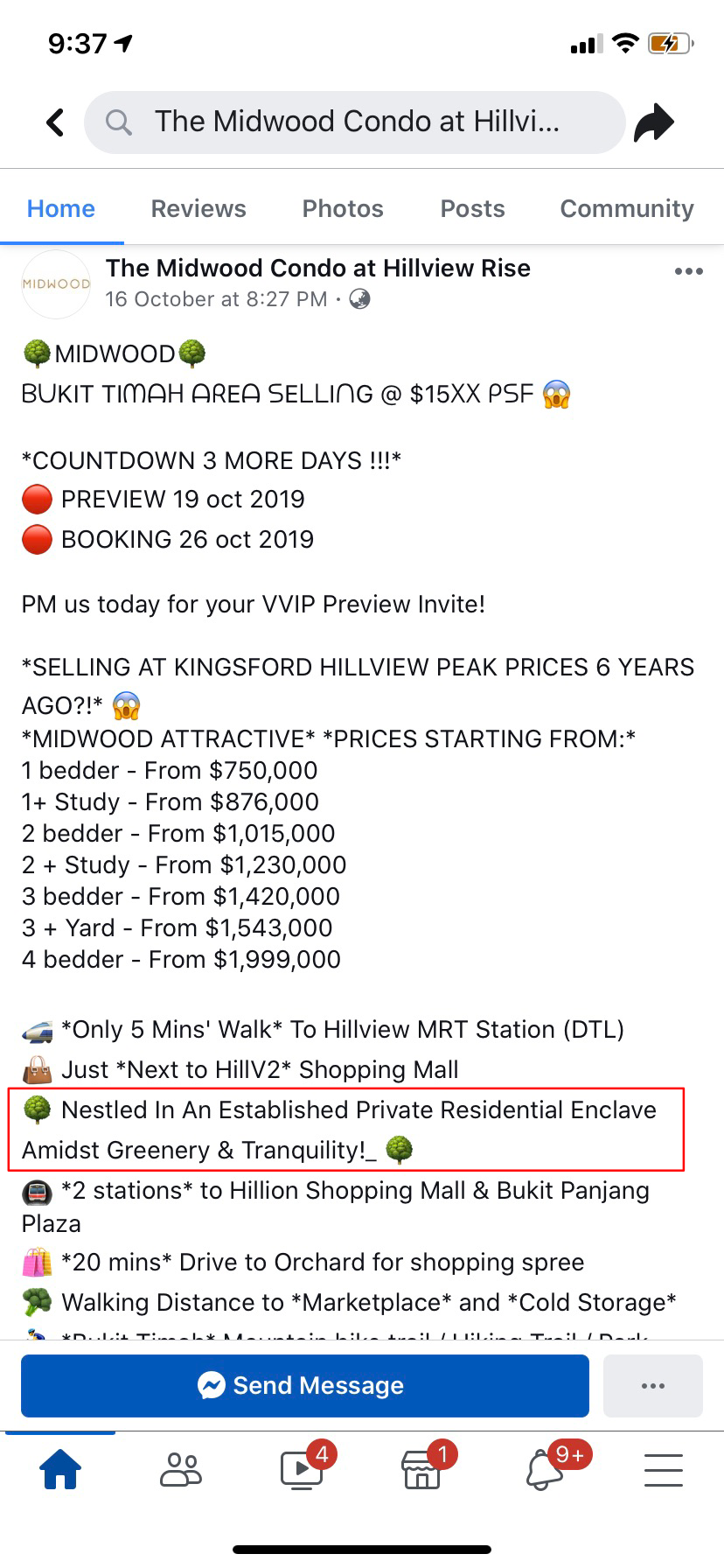Viewport: 724px width, 1568px height.
Task: Switch to the Reviews tab
Action: [x=198, y=208]
